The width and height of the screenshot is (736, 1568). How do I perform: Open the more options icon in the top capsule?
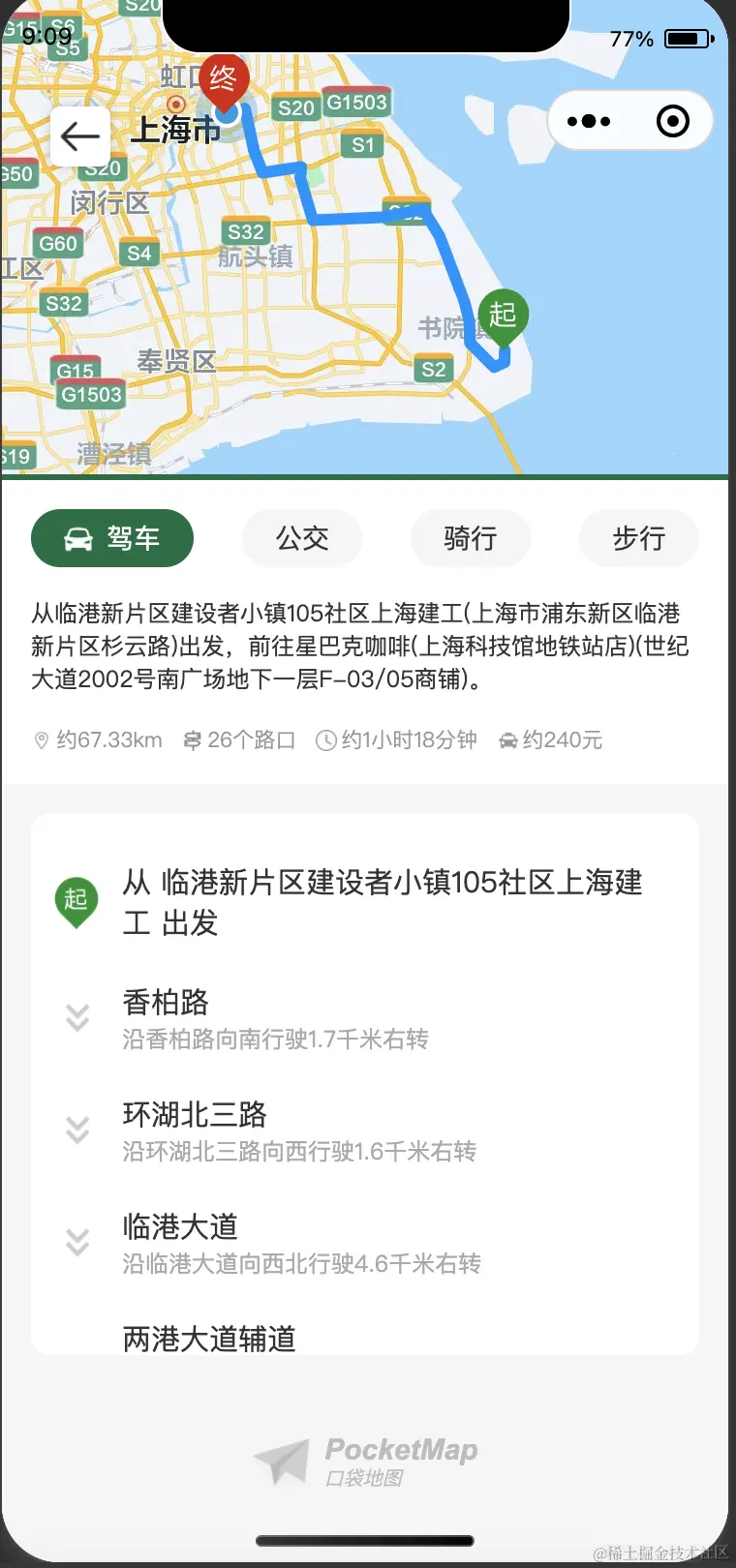[x=590, y=121]
